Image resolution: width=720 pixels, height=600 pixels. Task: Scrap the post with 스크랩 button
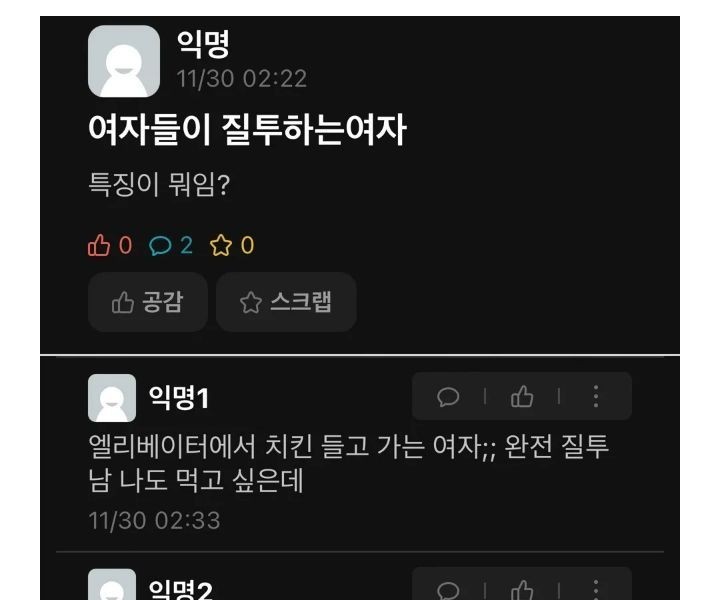pos(286,302)
